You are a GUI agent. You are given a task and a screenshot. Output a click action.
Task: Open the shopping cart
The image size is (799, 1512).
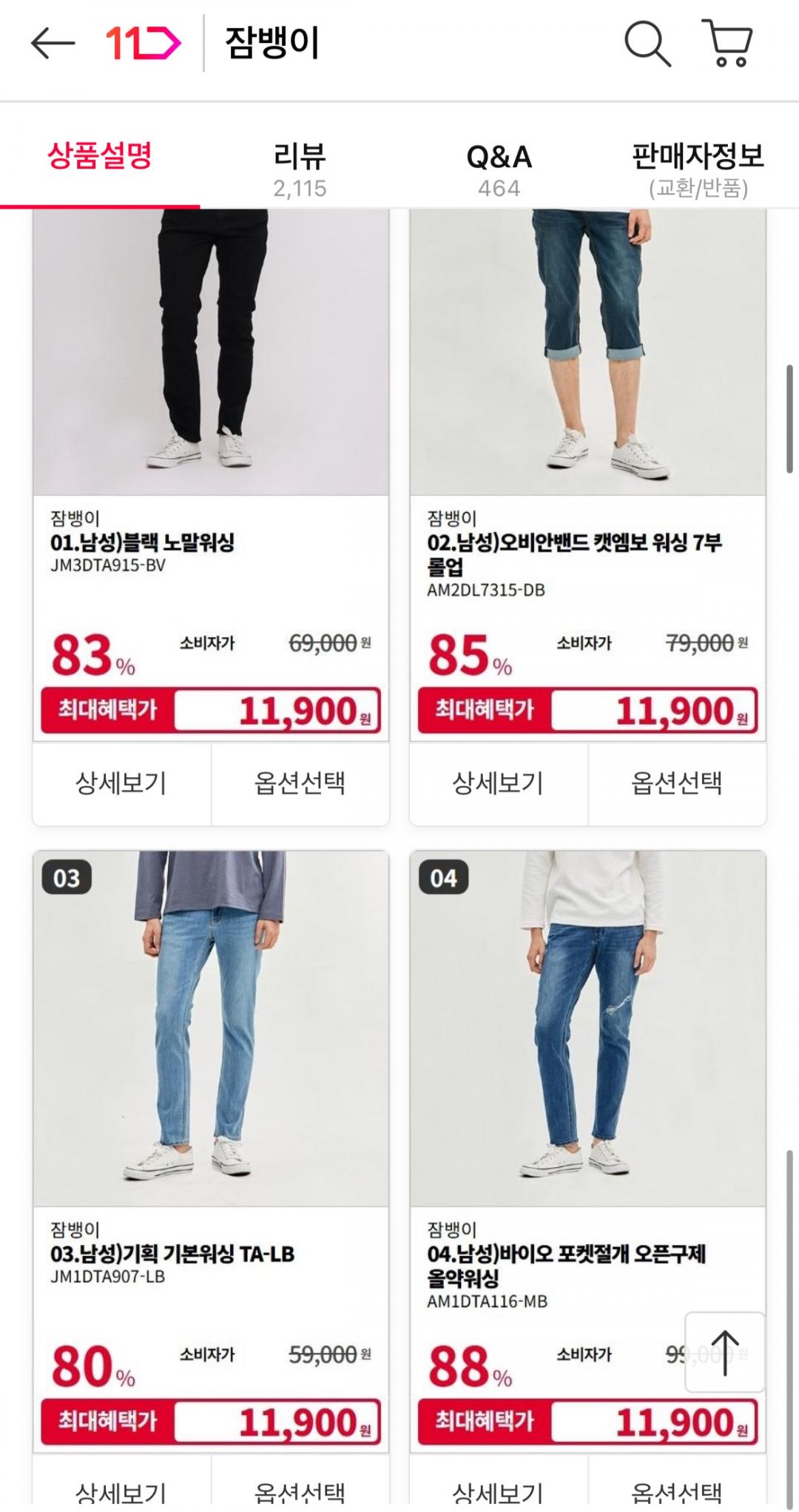[728, 44]
